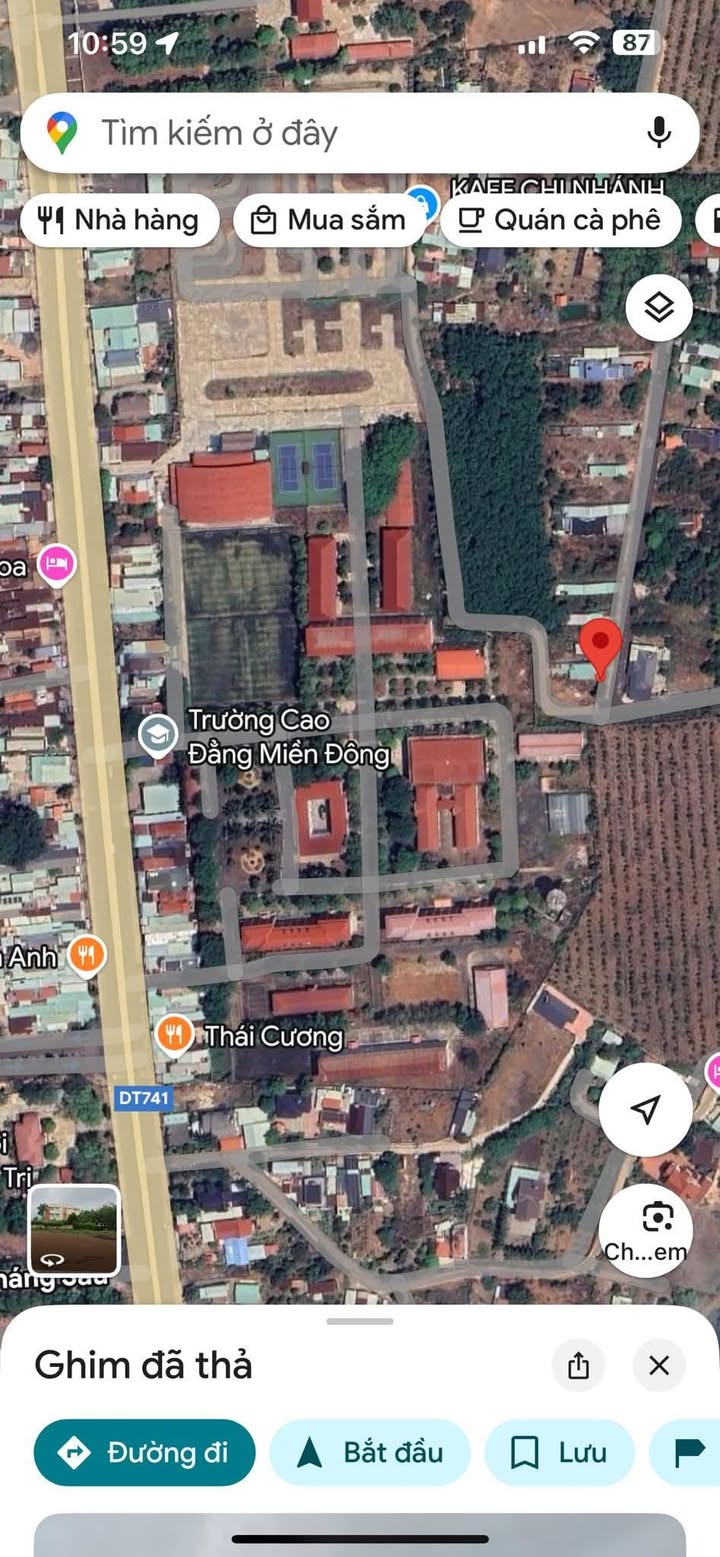Save the pin with 'Lưu'
Viewport: 720px width, 1557px height.
[x=560, y=1452]
